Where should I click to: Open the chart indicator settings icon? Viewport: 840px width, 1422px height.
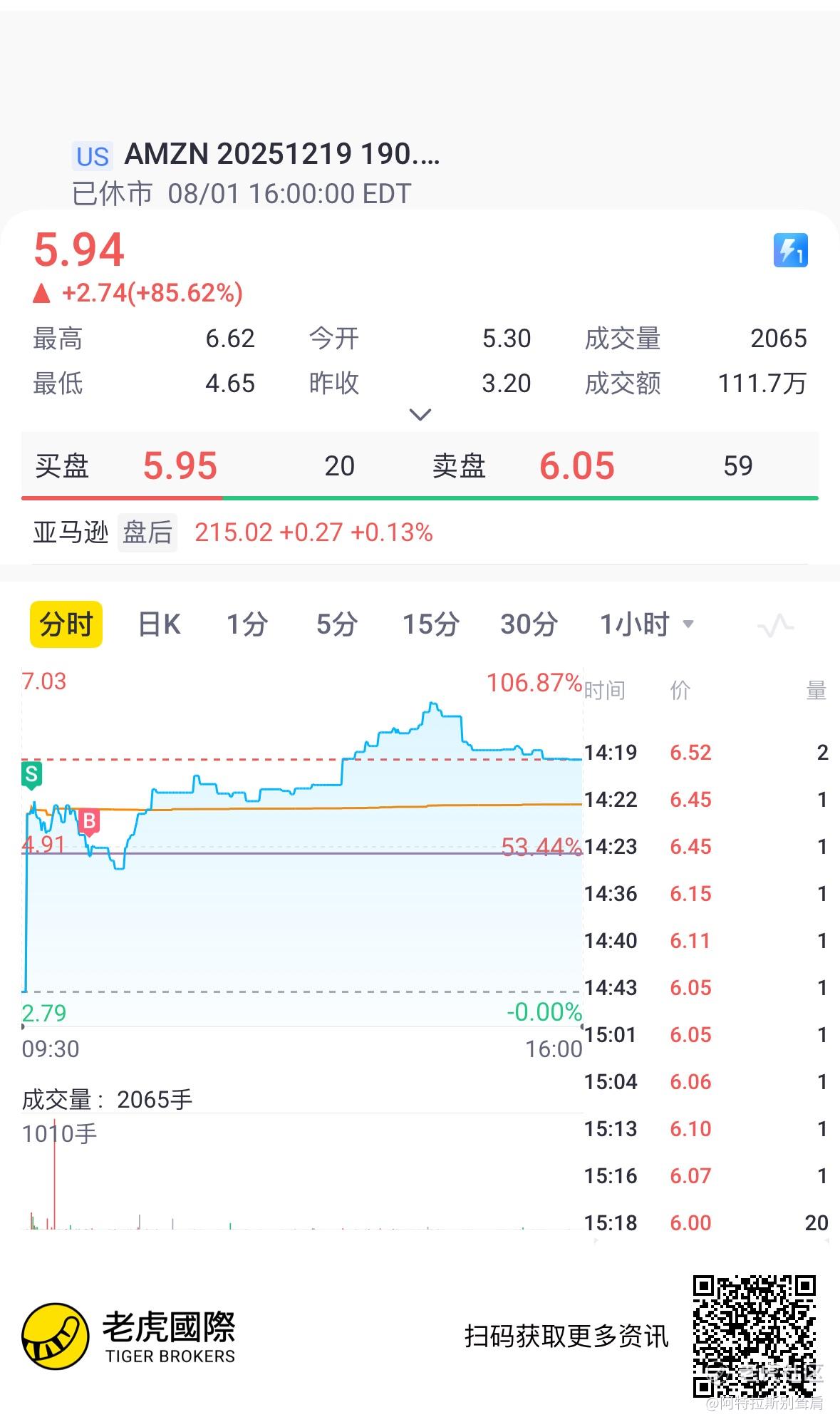tap(775, 626)
